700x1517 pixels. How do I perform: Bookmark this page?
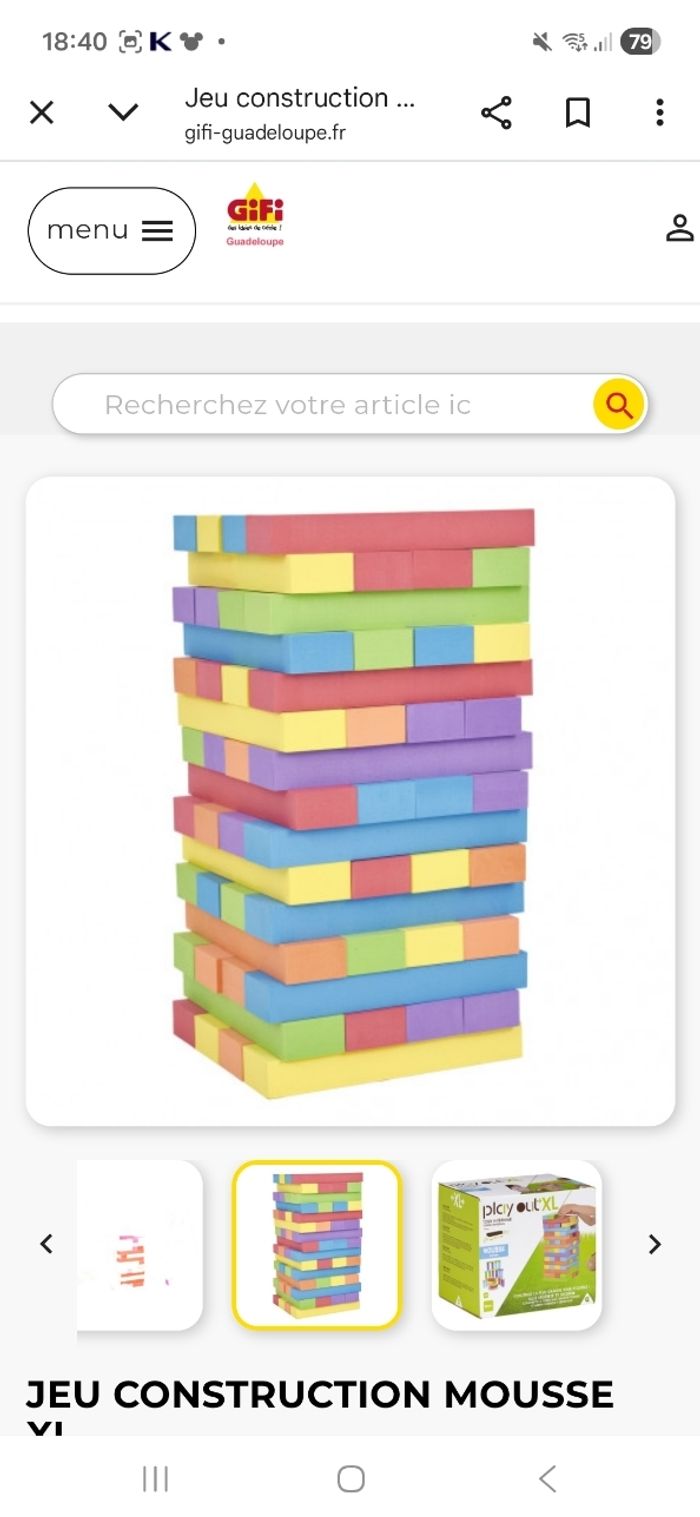coord(577,113)
